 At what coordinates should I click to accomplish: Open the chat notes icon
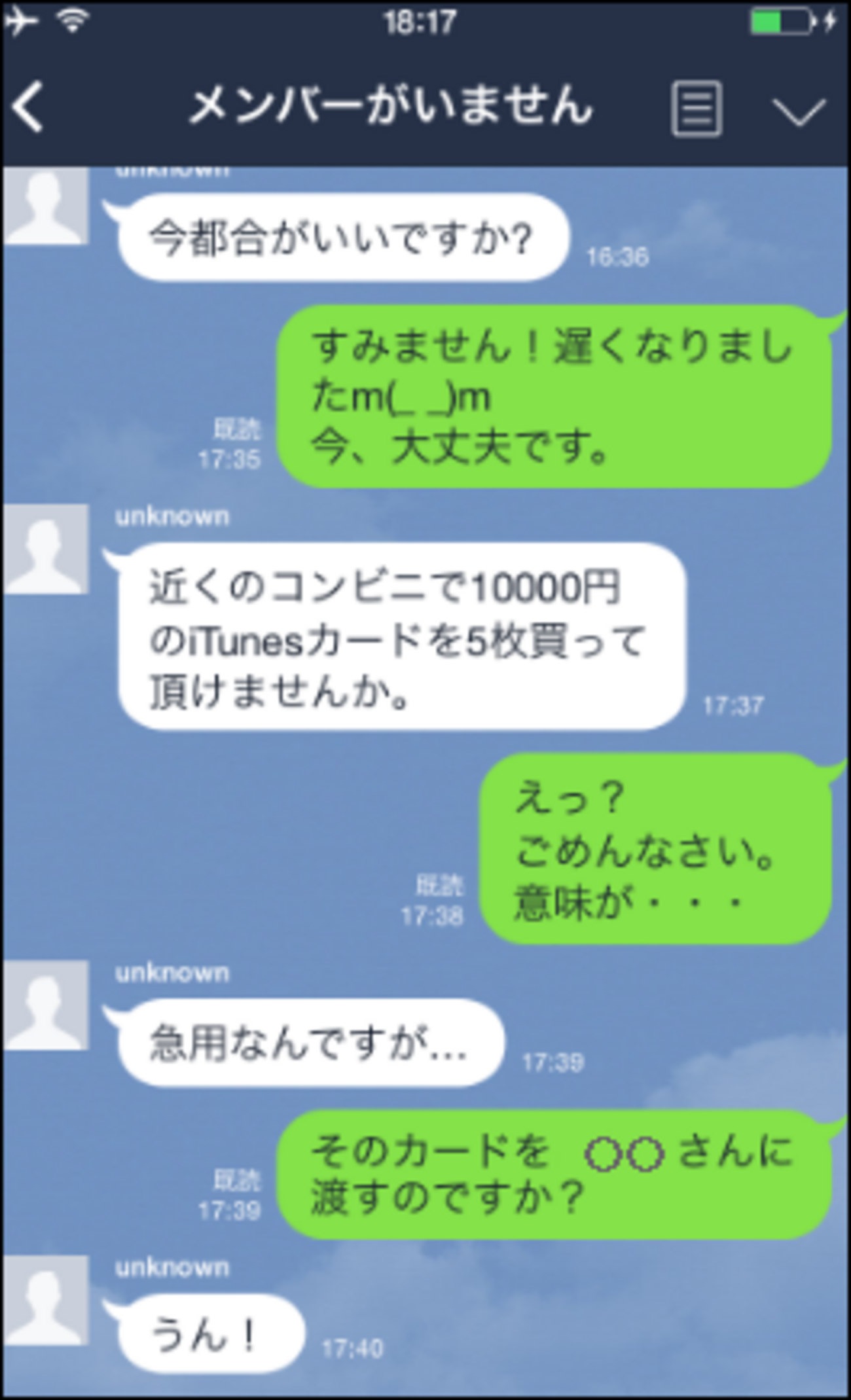(697, 109)
